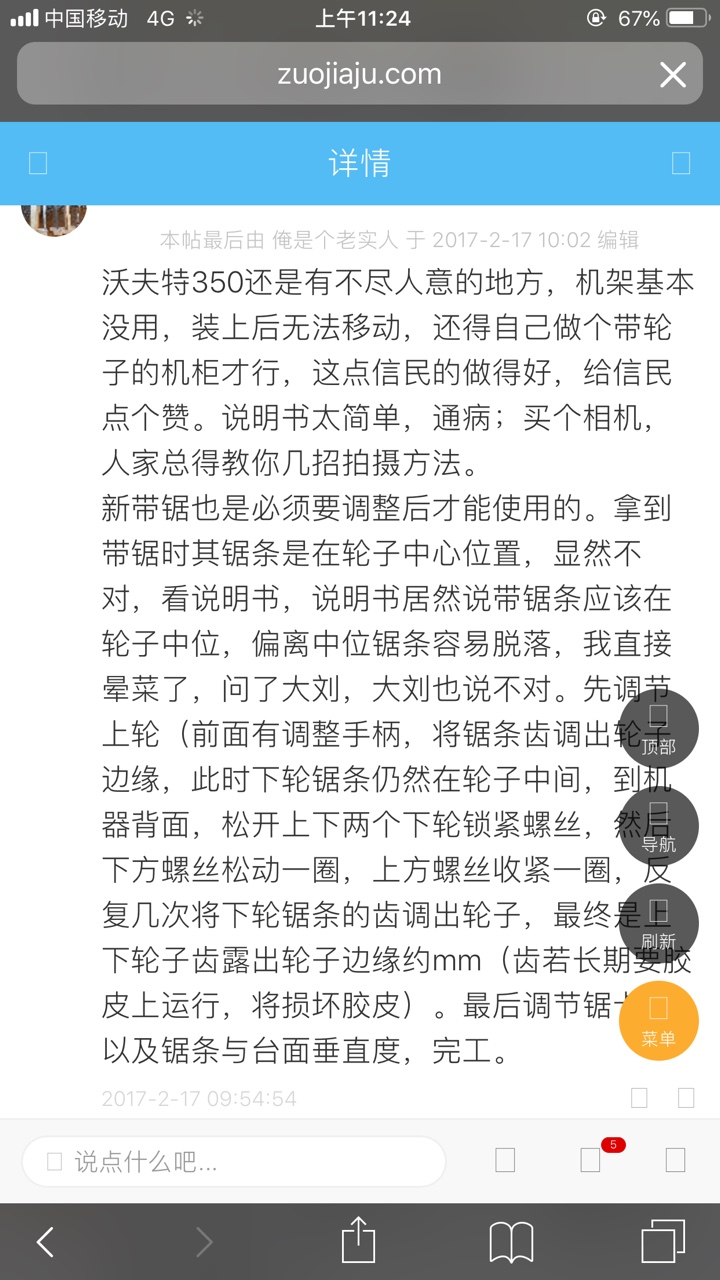This screenshot has width=720, height=1280.
Task: Tap the right icon in the 详情 header
Action: click(681, 163)
